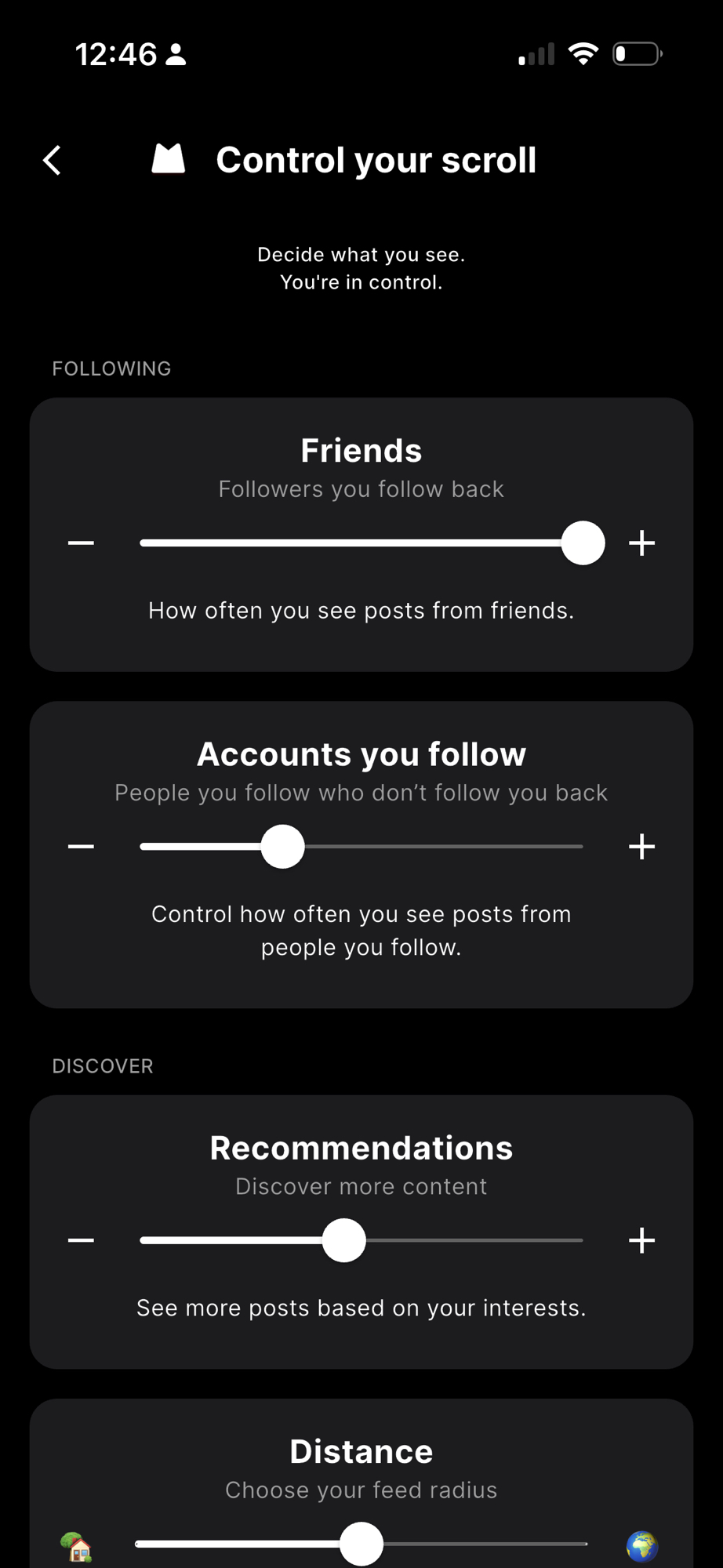Tap the Distance feed radius slider handle
723x1568 pixels.
click(361, 1544)
